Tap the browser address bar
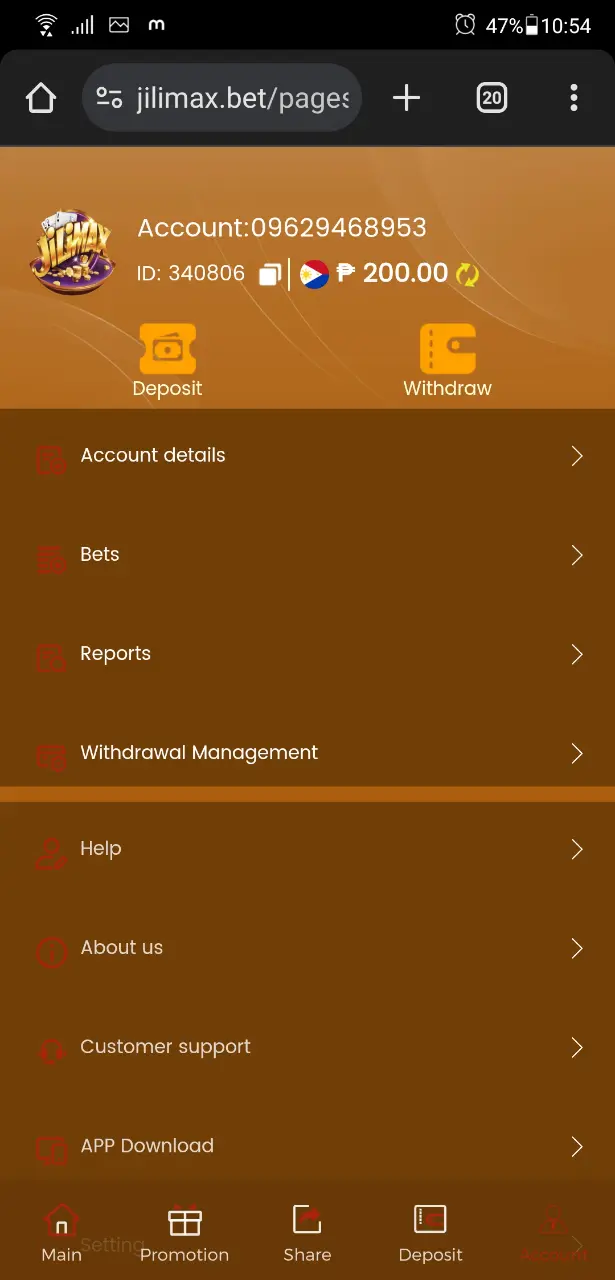 click(x=221, y=98)
